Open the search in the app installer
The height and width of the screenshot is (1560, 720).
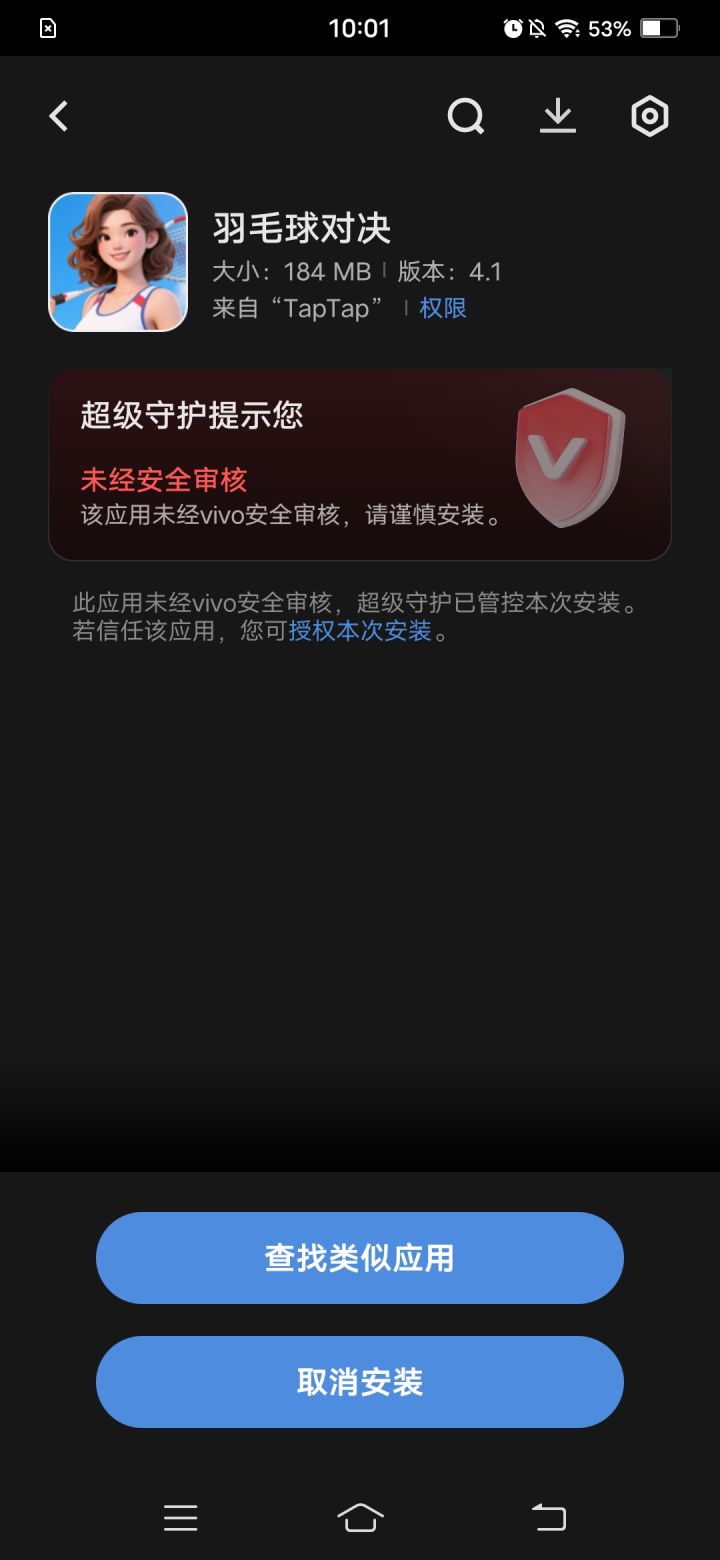click(465, 115)
